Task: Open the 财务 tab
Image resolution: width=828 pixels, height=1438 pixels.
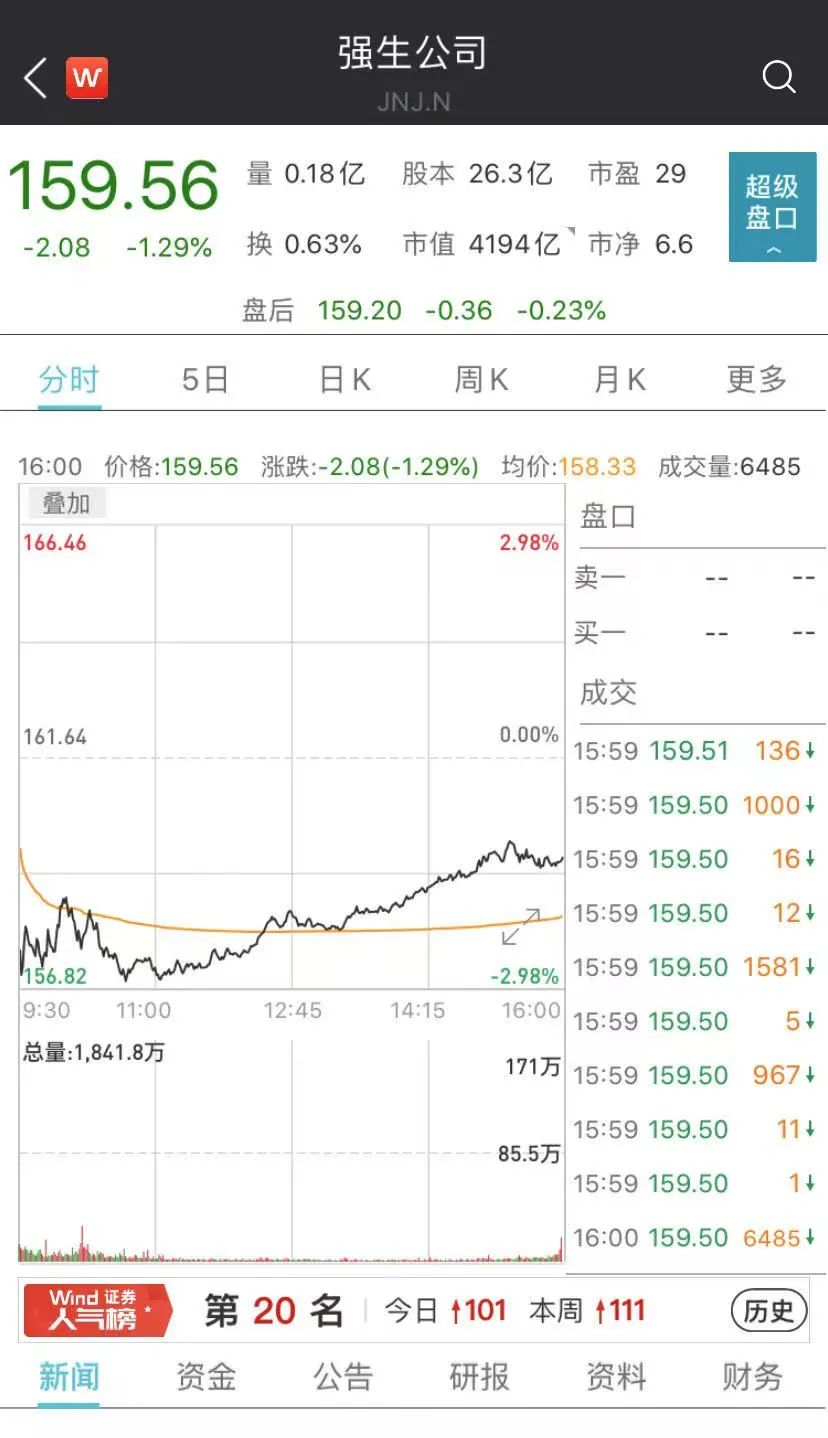Action: pyautogui.click(x=752, y=1377)
